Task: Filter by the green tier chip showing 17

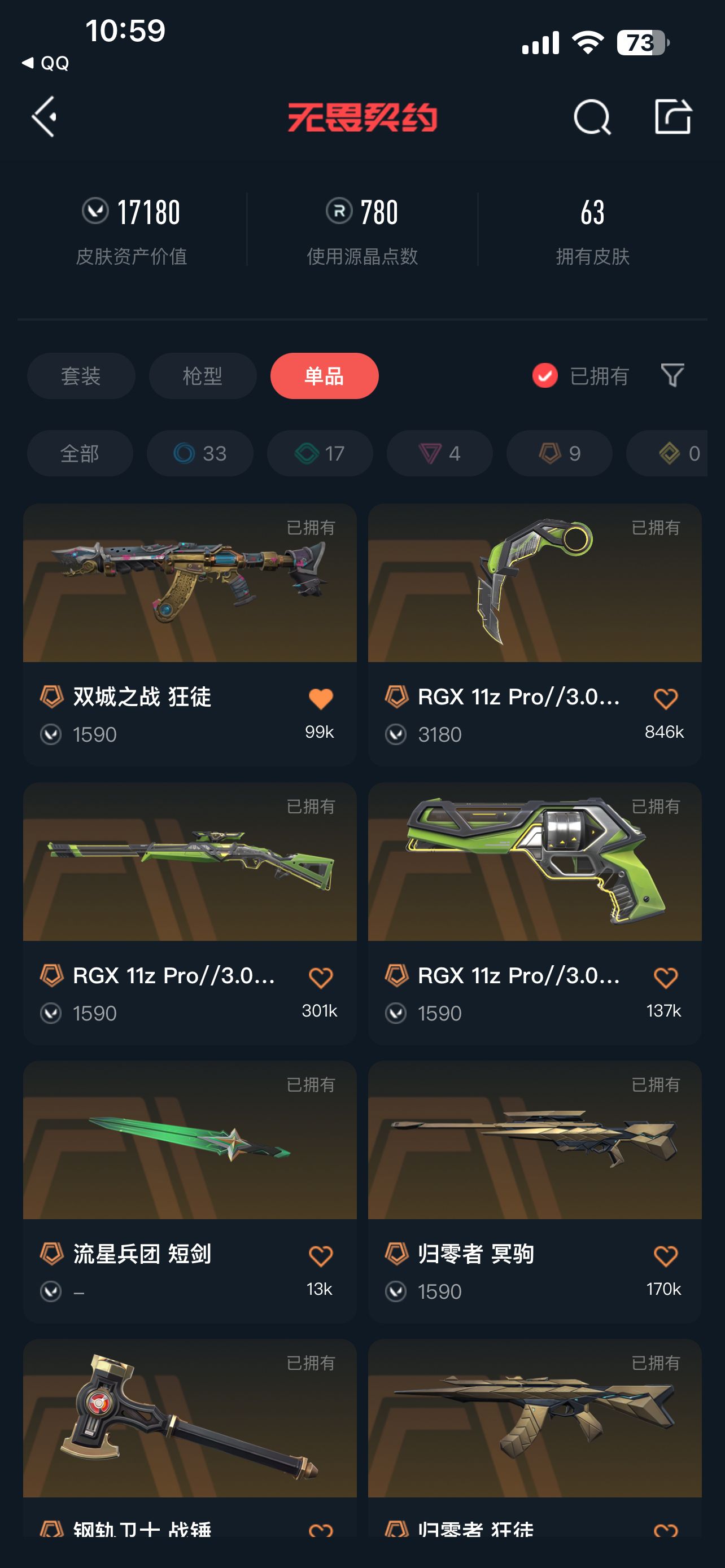Action: pos(320,453)
